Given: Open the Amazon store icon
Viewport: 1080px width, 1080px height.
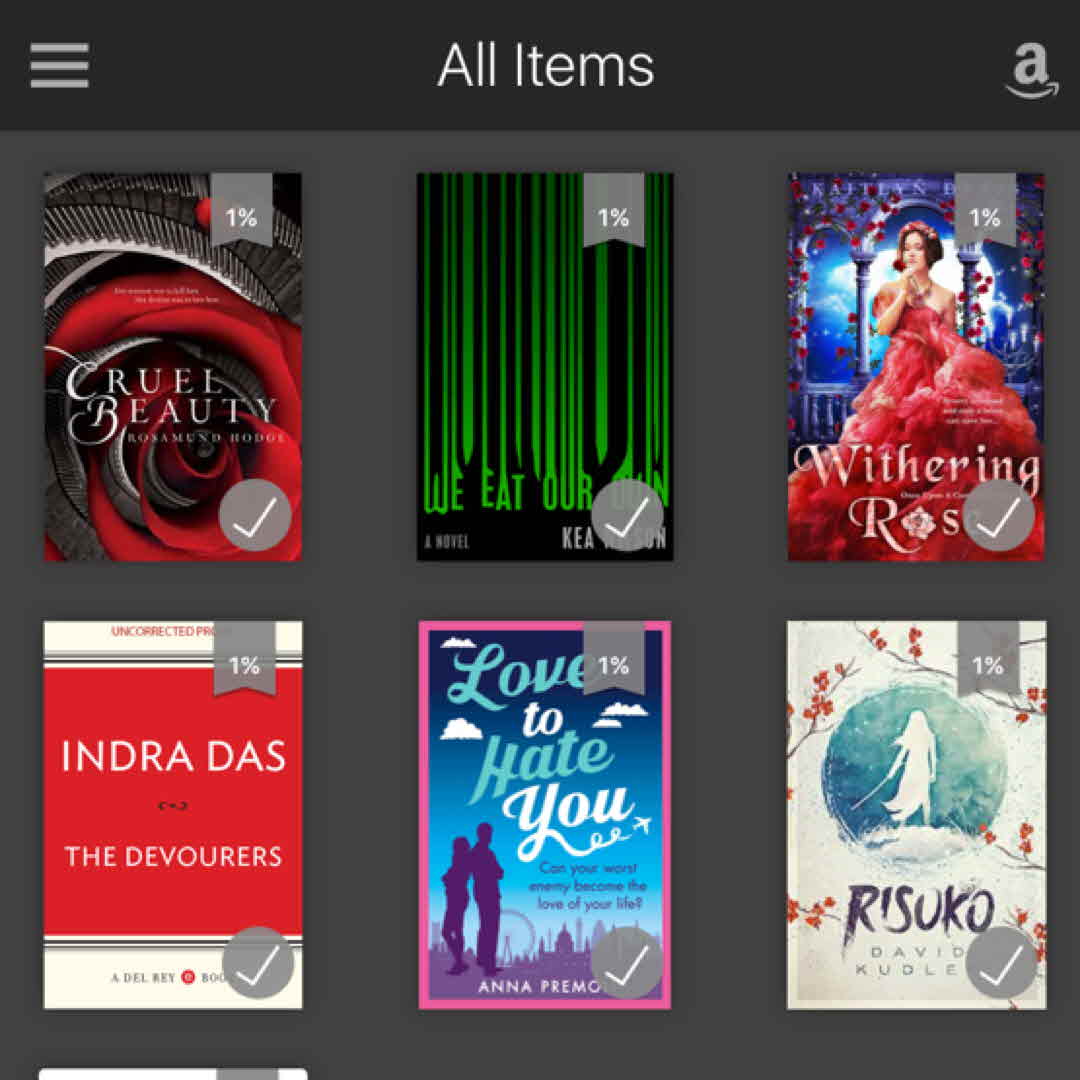Looking at the screenshot, I should point(1031,68).
